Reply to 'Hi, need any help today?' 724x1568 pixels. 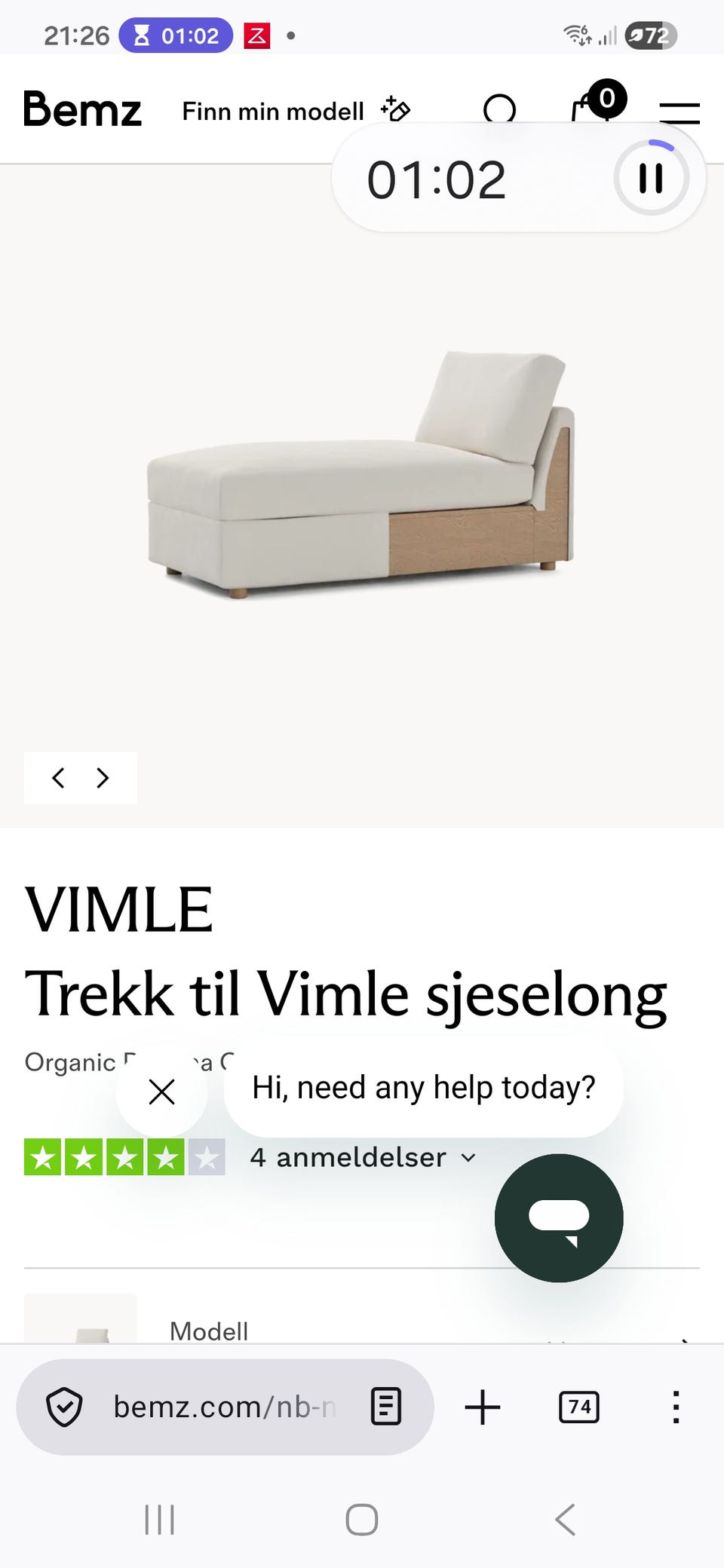pyautogui.click(x=423, y=1088)
